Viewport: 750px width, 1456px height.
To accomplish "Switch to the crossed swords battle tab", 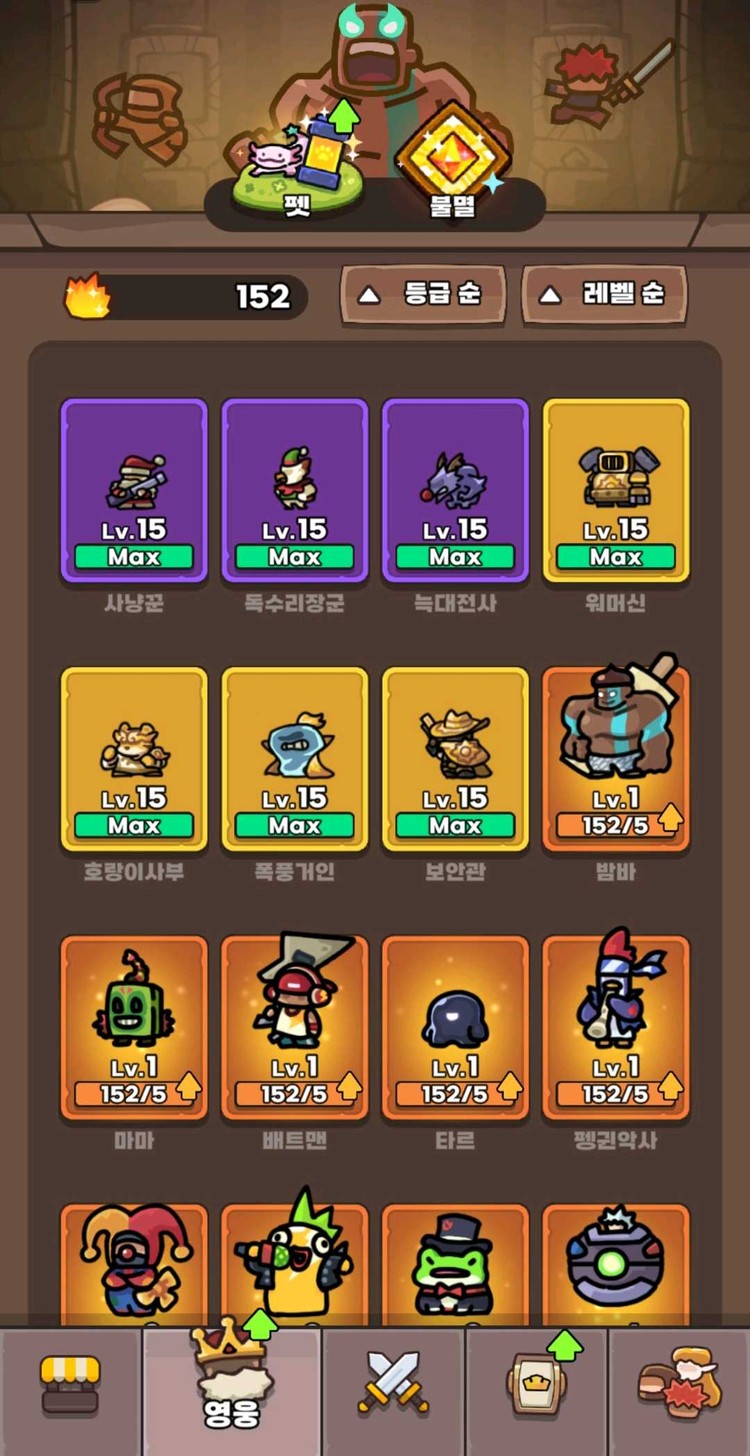I will click(x=393, y=1390).
